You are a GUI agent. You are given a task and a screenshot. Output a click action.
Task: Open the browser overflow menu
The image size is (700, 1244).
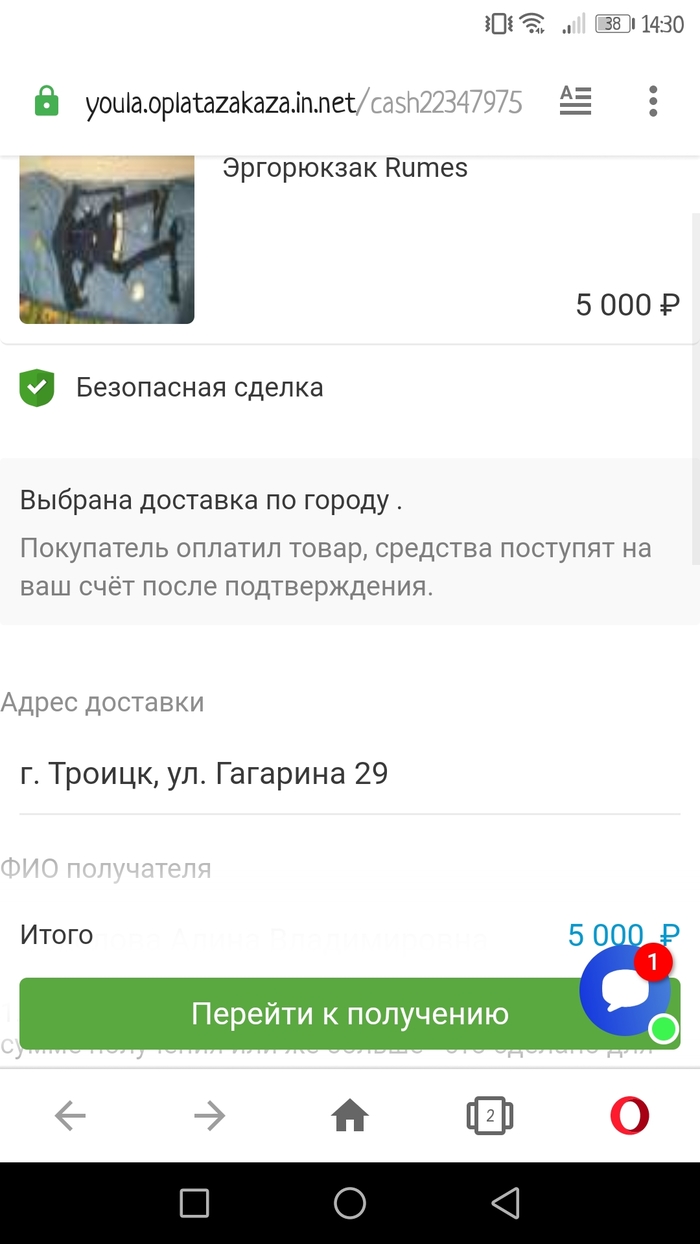tap(652, 101)
